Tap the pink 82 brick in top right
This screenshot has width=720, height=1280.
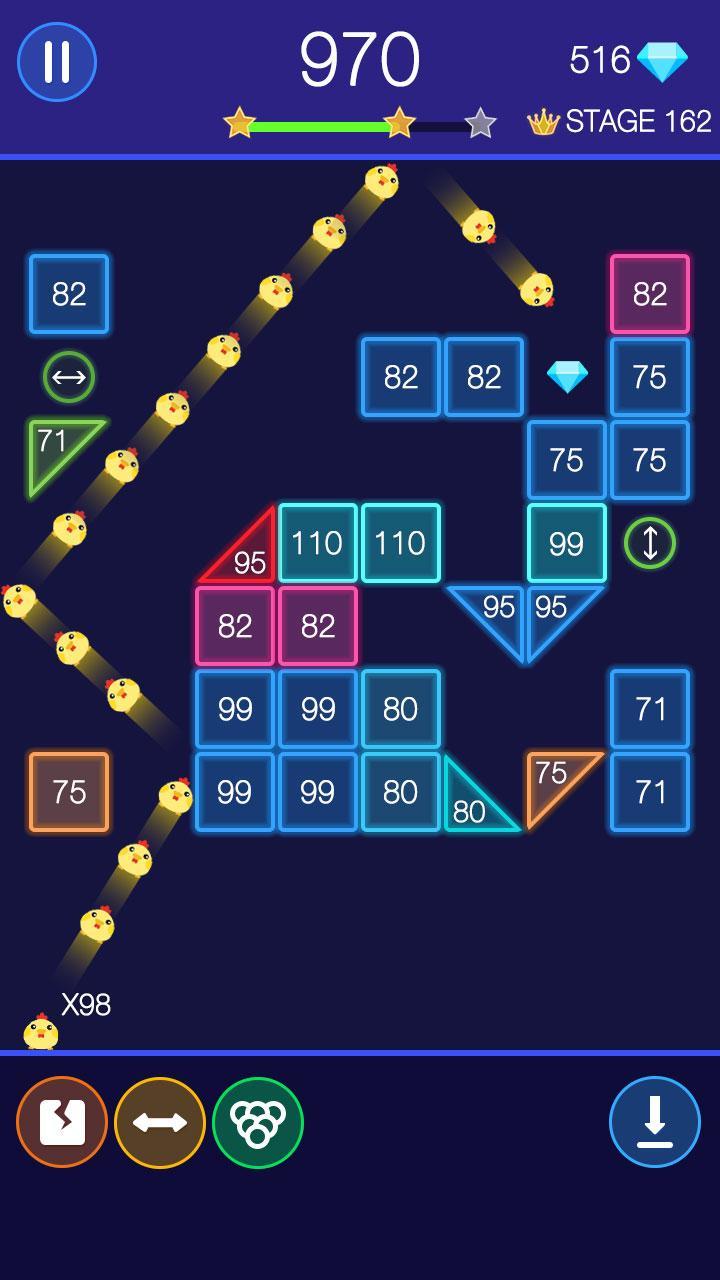(649, 294)
